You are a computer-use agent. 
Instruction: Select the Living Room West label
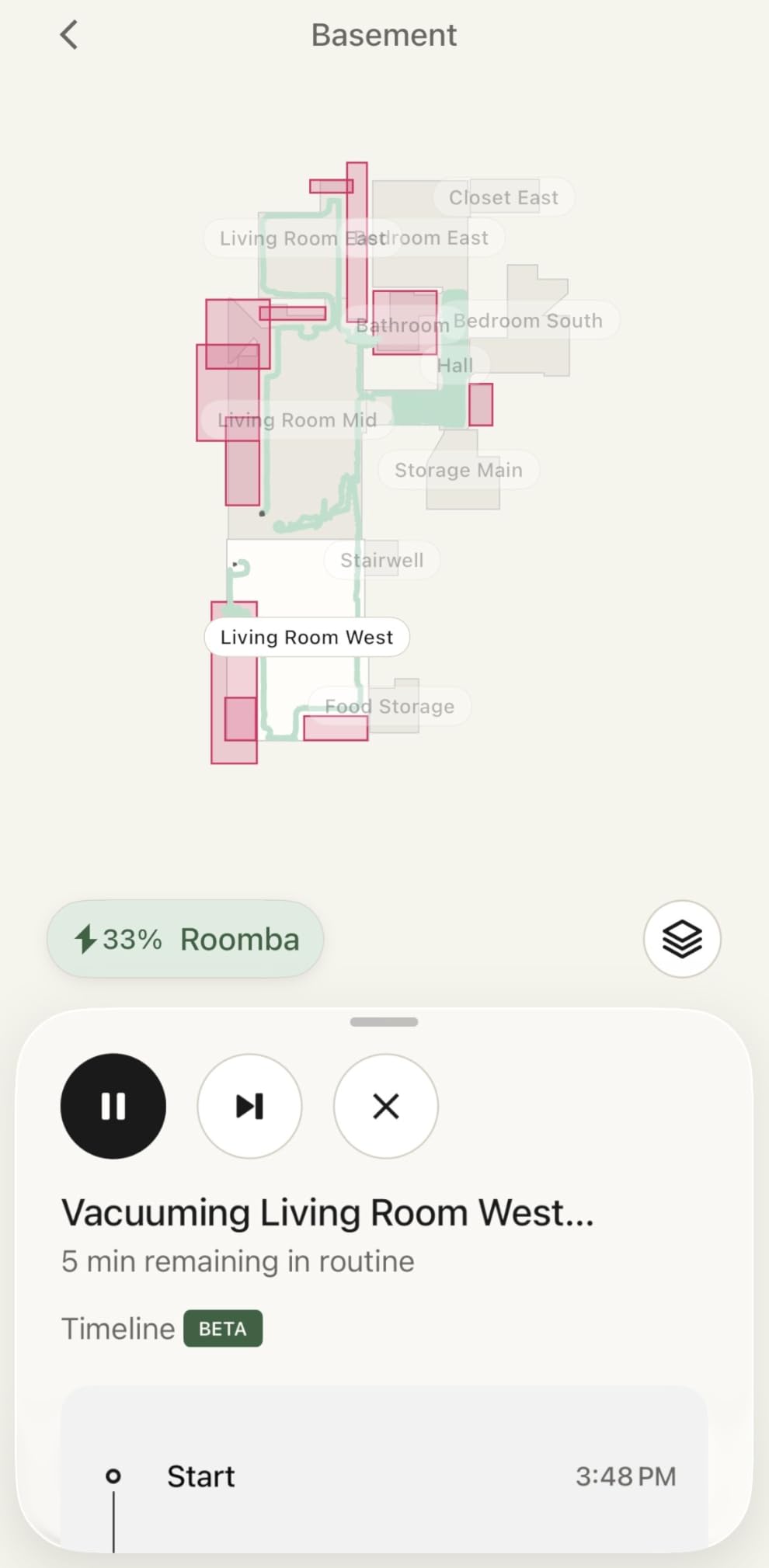307,638
